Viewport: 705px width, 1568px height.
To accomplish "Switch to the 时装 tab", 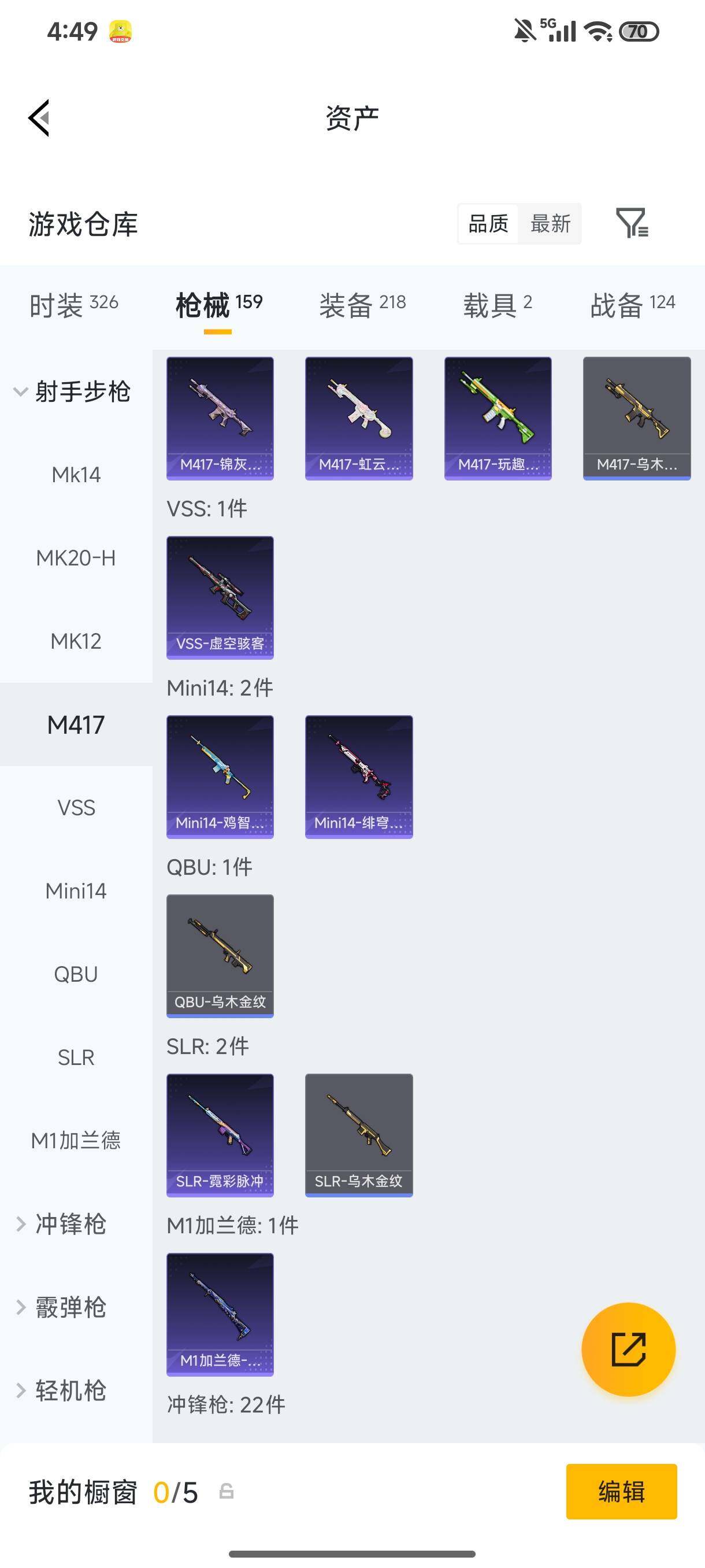I will [73, 304].
